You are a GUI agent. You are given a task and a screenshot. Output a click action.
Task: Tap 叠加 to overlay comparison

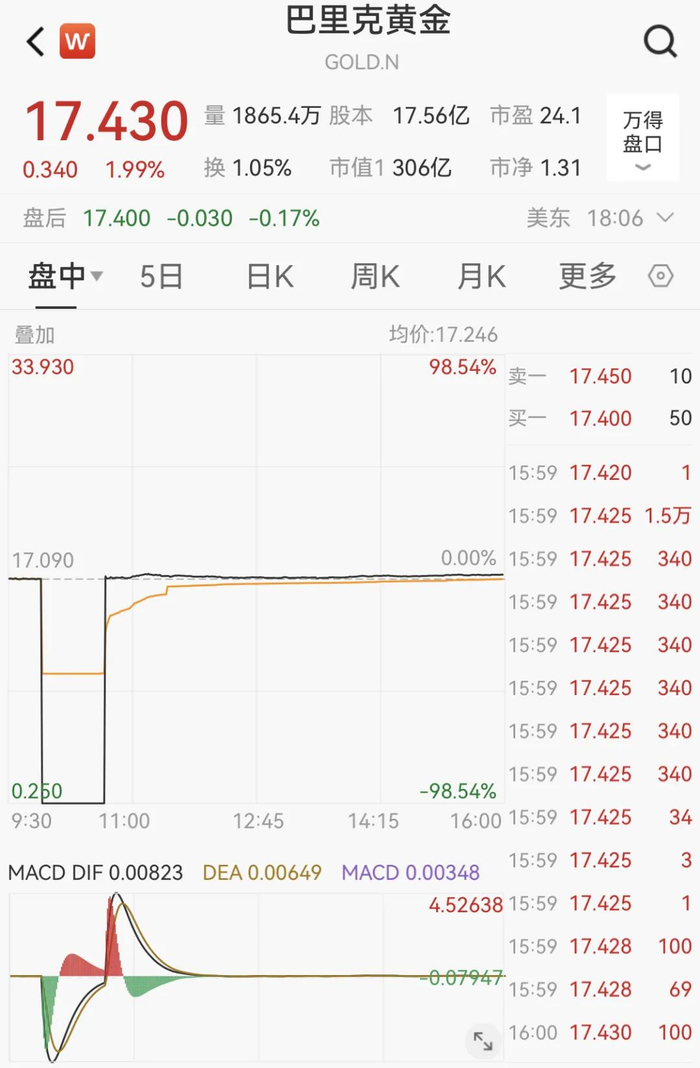(34, 335)
